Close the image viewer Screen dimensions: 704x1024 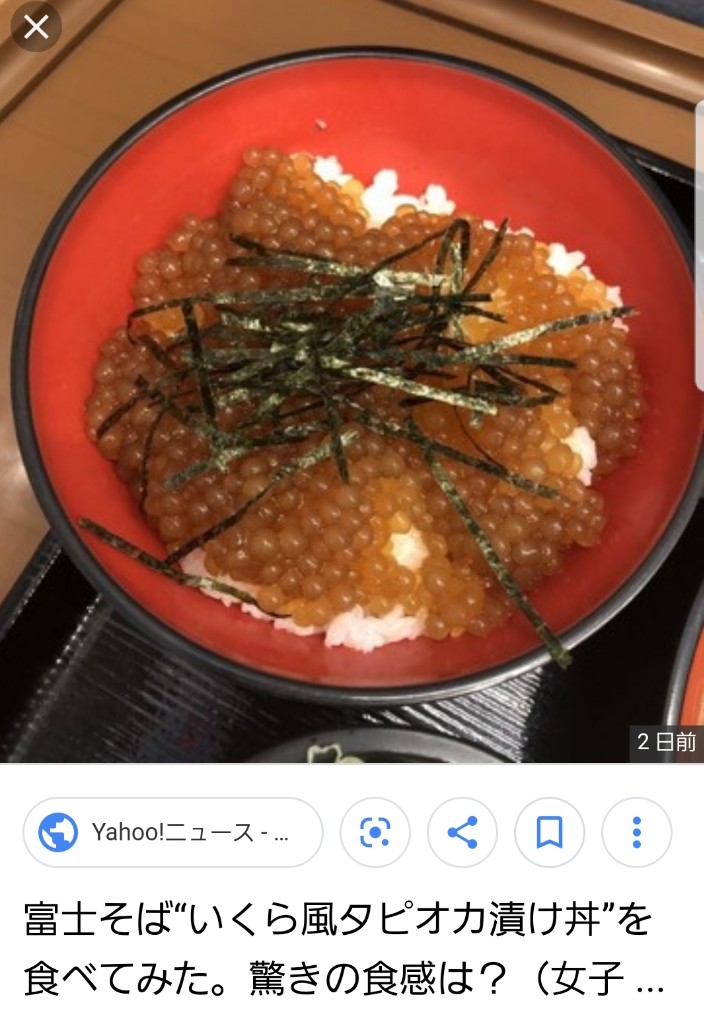pyautogui.click(x=36, y=27)
